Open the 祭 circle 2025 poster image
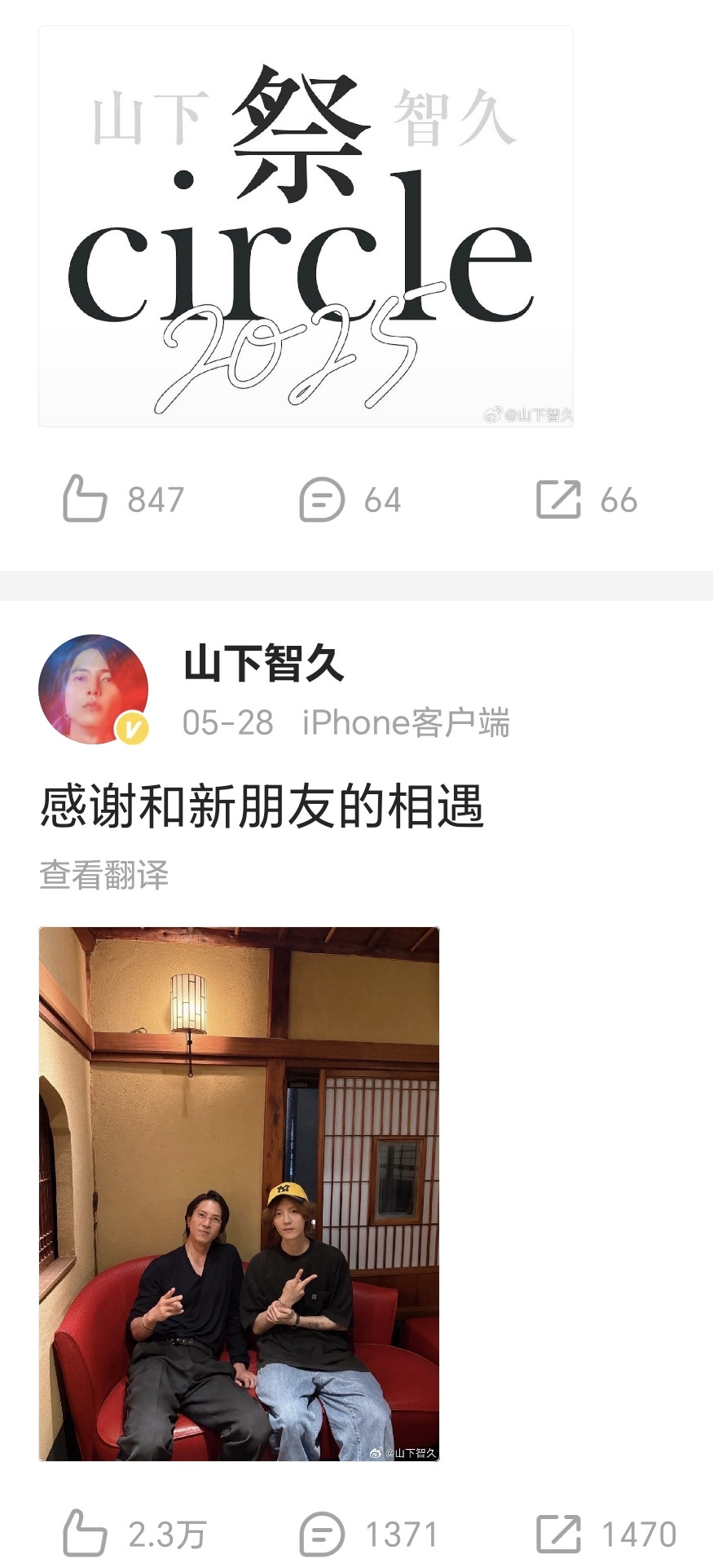713x1568 pixels. (306, 226)
